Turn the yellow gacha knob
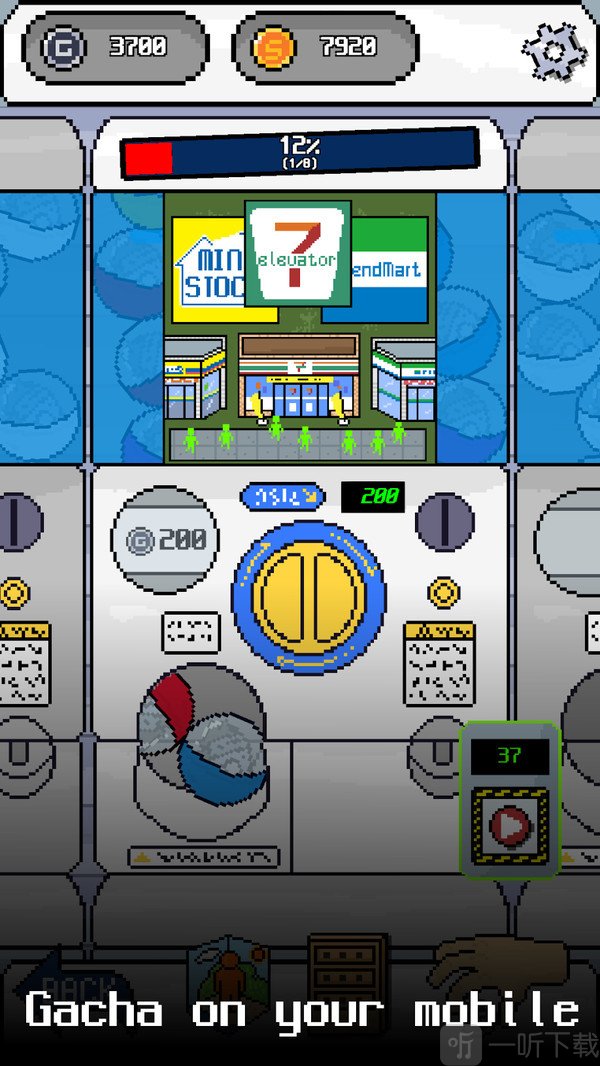The image size is (600, 1066). pyautogui.click(x=309, y=597)
